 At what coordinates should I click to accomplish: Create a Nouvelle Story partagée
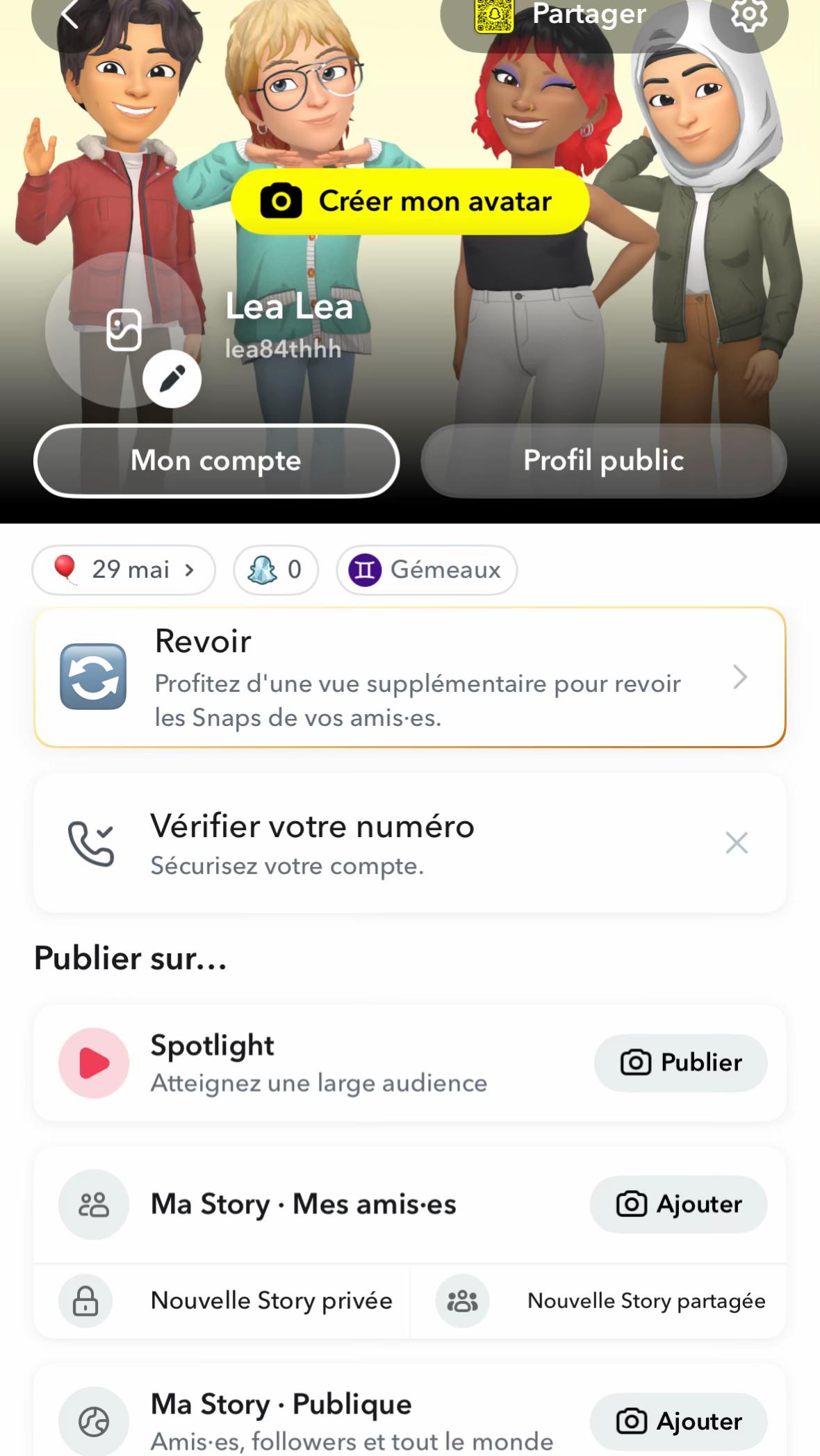(x=599, y=1300)
